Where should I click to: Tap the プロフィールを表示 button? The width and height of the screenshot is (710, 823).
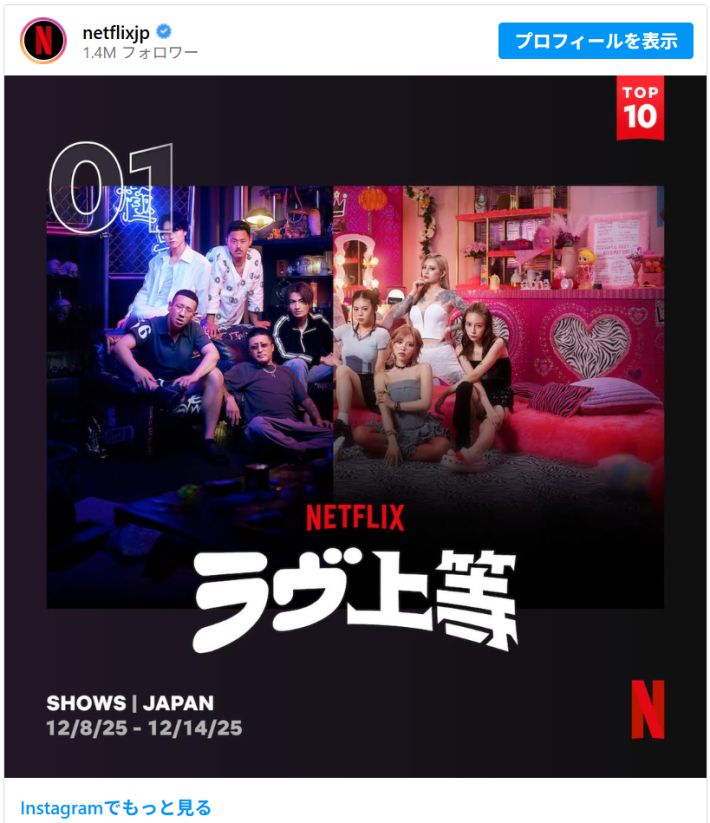(595, 41)
